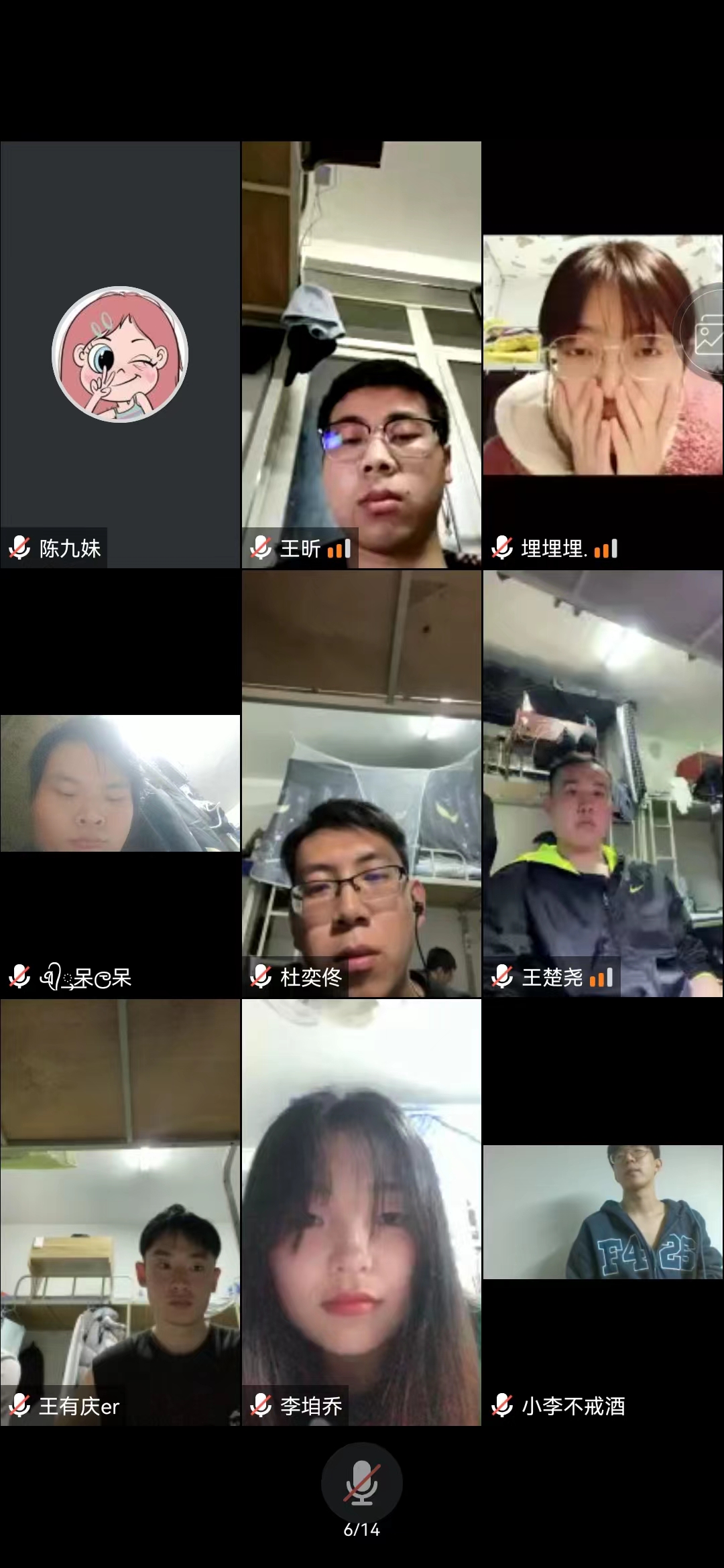Enlarge 王有庆er's video tile

point(120,1212)
